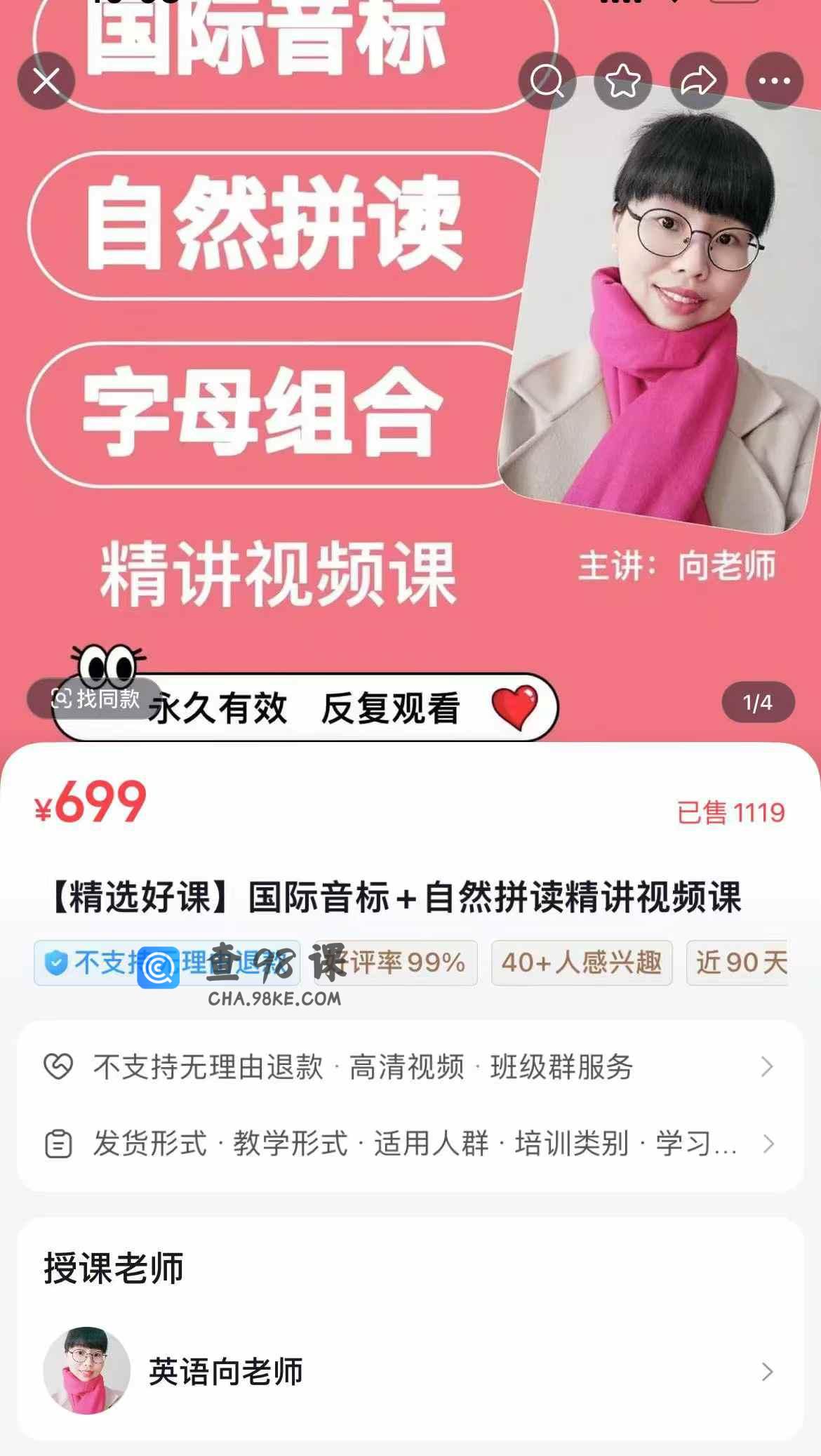Open the three-dot overflow menu
This screenshot has height=1456, width=821.
coord(774,81)
